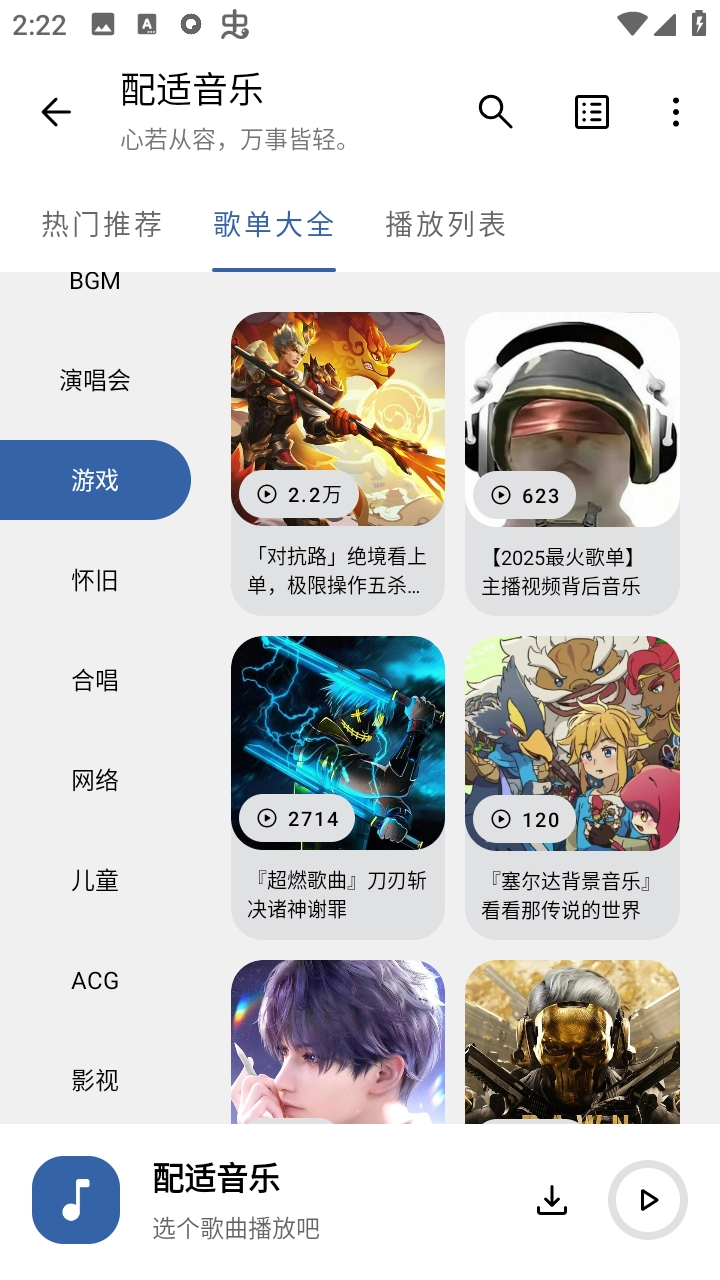Screen dimensions: 720x1280
Task: Choose the 演唱会 category
Action: 95,380
